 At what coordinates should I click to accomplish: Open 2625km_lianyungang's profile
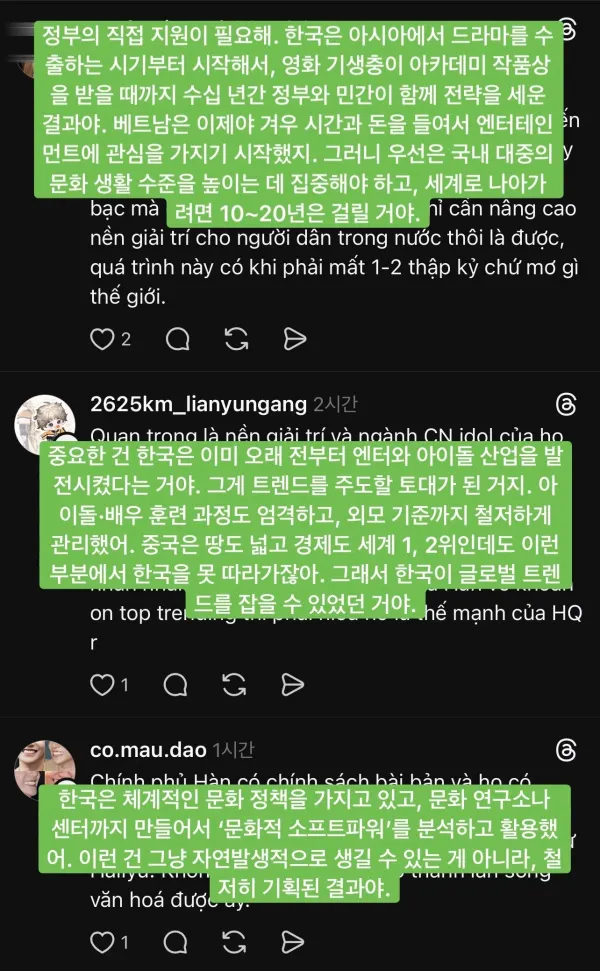click(x=197, y=404)
